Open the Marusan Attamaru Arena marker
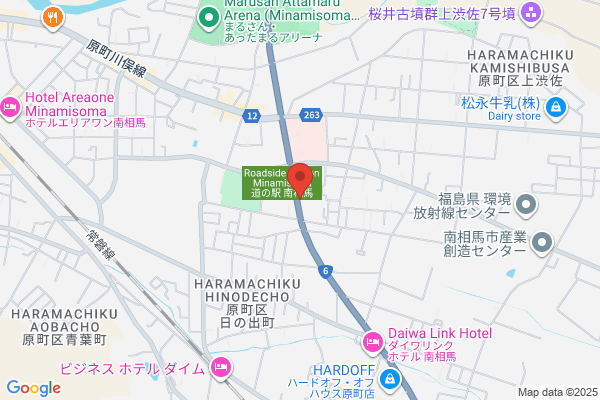 pos(208,19)
